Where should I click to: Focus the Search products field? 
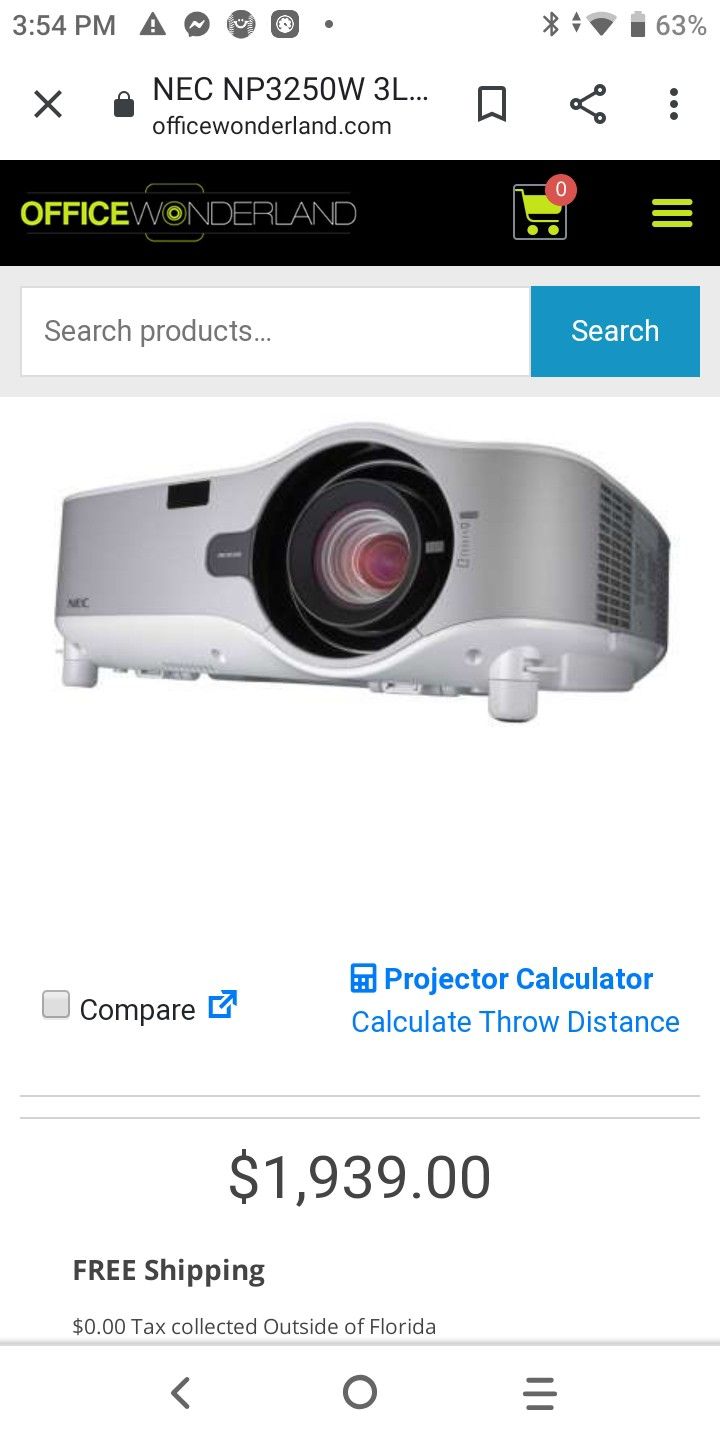coord(275,331)
